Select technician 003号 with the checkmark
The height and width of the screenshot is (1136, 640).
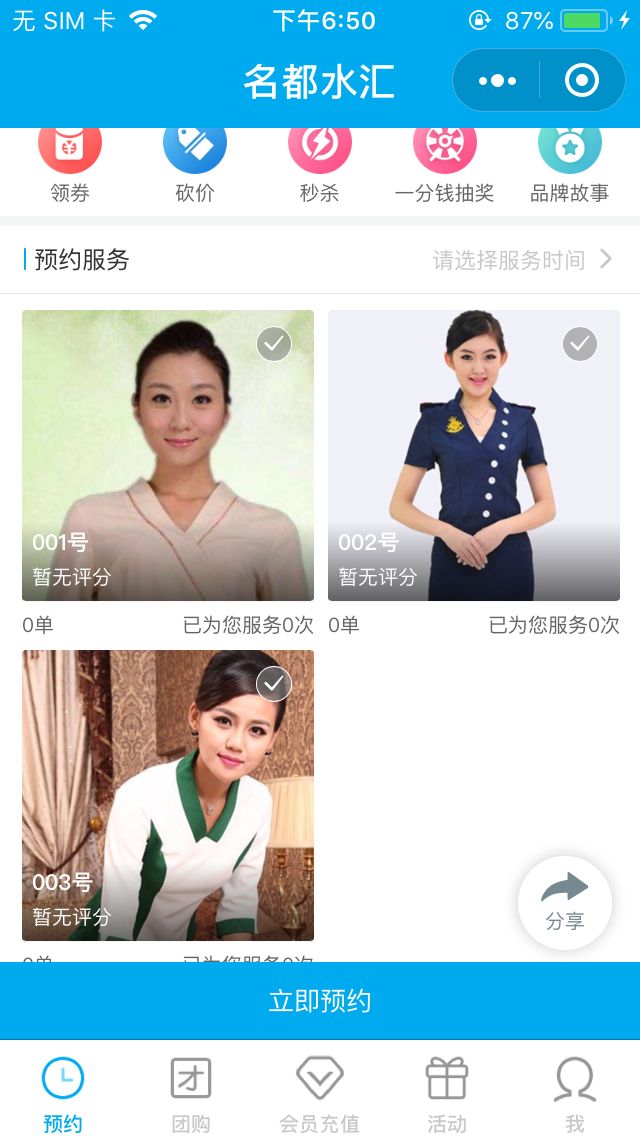coord(274,684)
